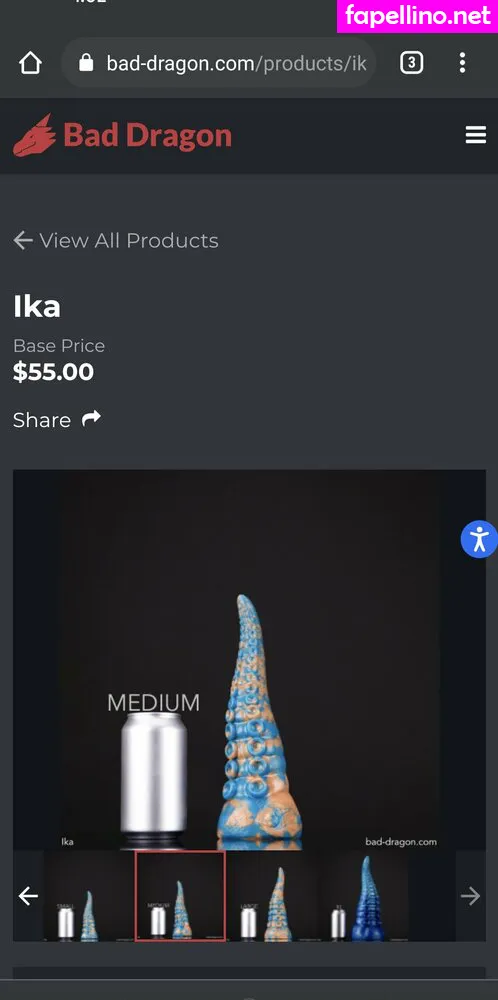Select the Large size thumbnail
Image resolution: width=498 pixels, height=1000 pixels.
pos(272,896)
